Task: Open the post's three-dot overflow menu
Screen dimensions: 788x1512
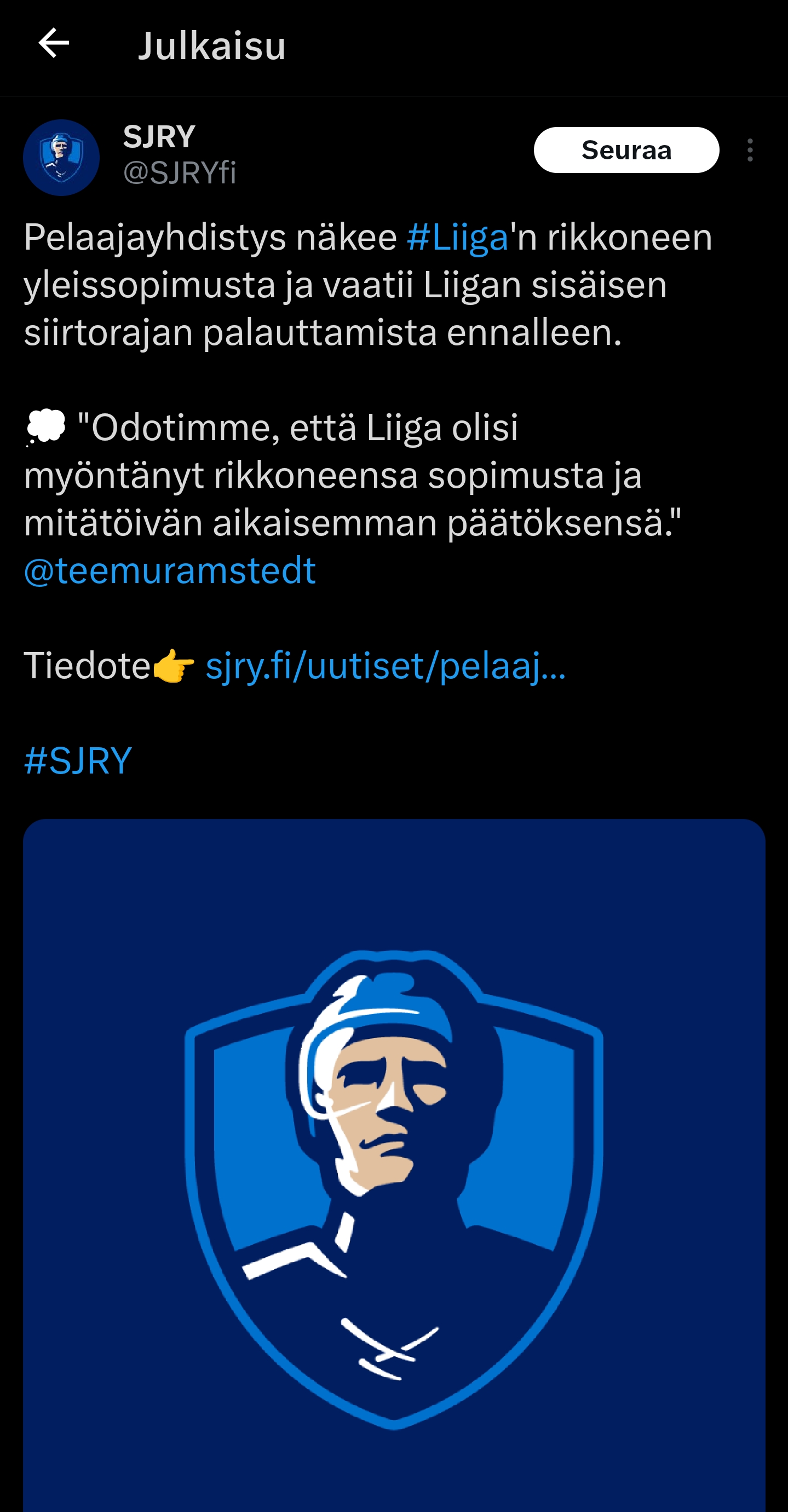Action: 750,150
